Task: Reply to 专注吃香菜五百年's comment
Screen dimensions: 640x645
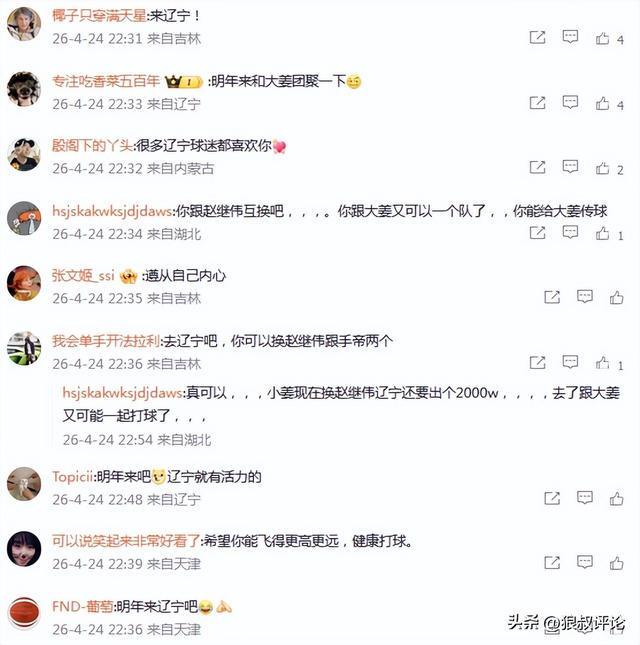Action: click(570, 103)
